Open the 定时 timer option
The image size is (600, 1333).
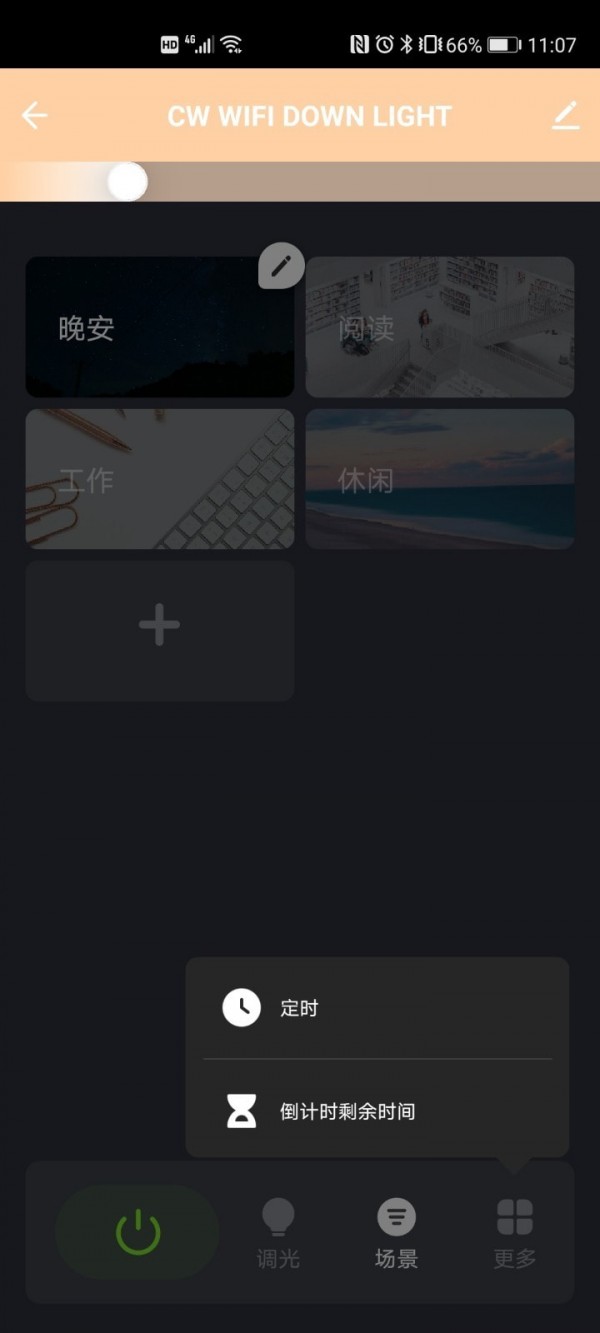377,1008
